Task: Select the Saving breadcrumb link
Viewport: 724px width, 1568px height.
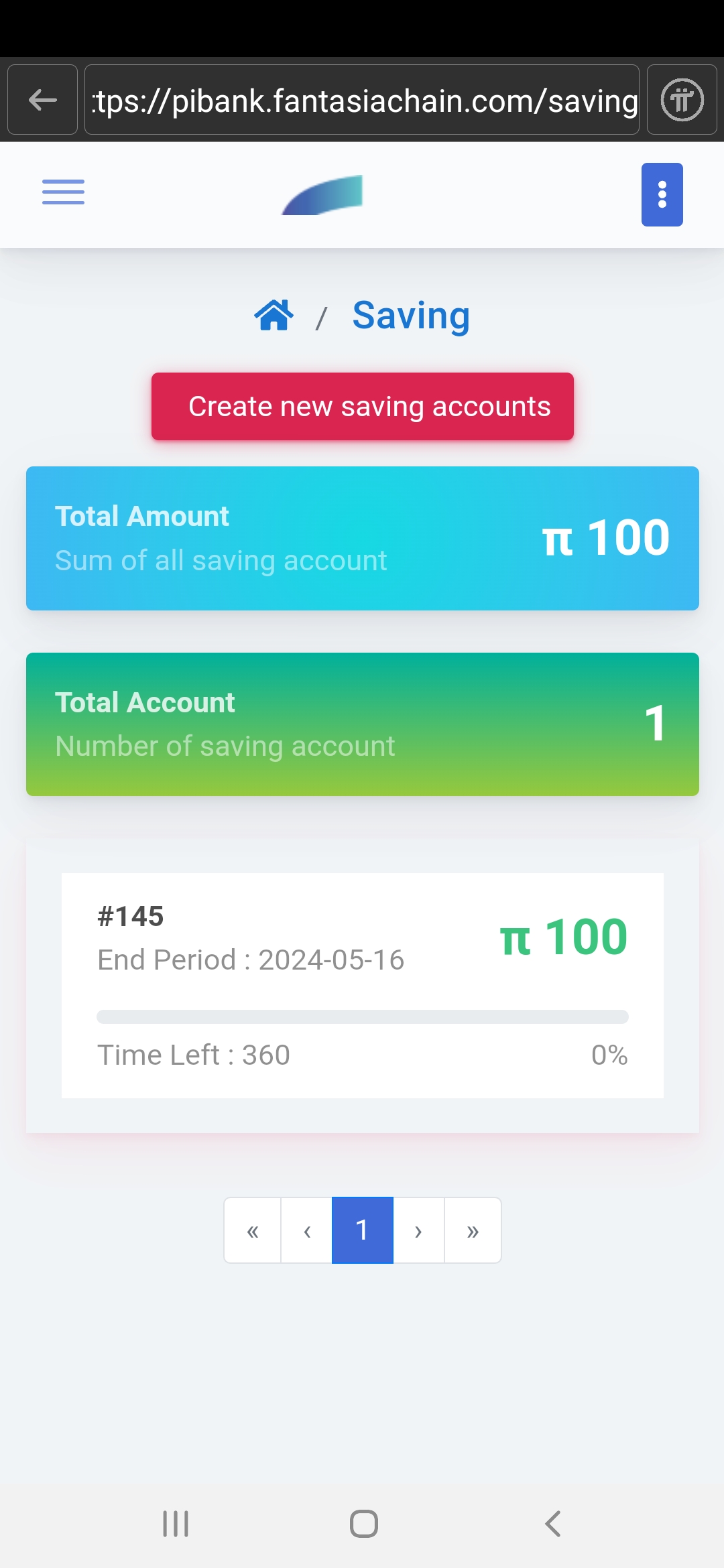Action: pyautogui.click(x=411, y=315)
